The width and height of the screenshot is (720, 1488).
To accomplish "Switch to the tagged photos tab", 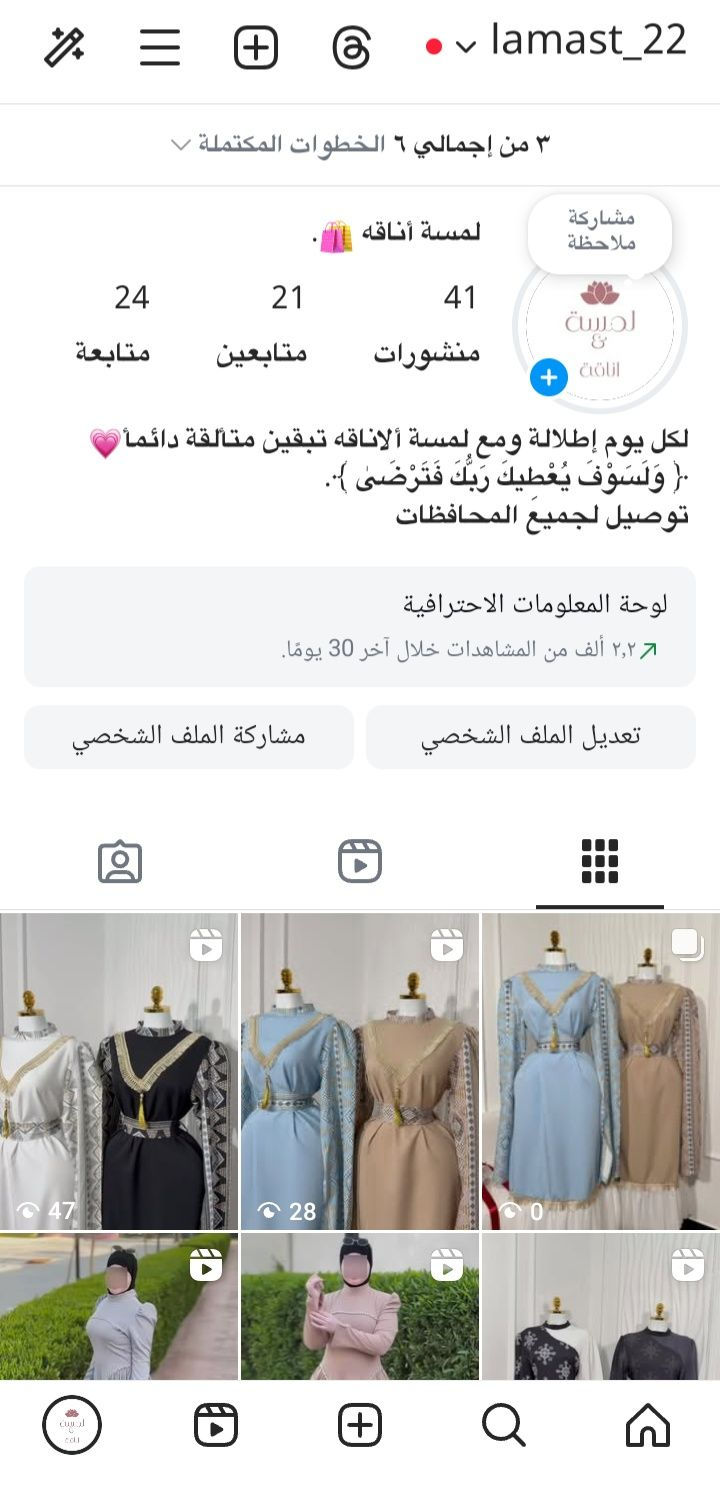I will pyautogui.click(x=120, y=861).
